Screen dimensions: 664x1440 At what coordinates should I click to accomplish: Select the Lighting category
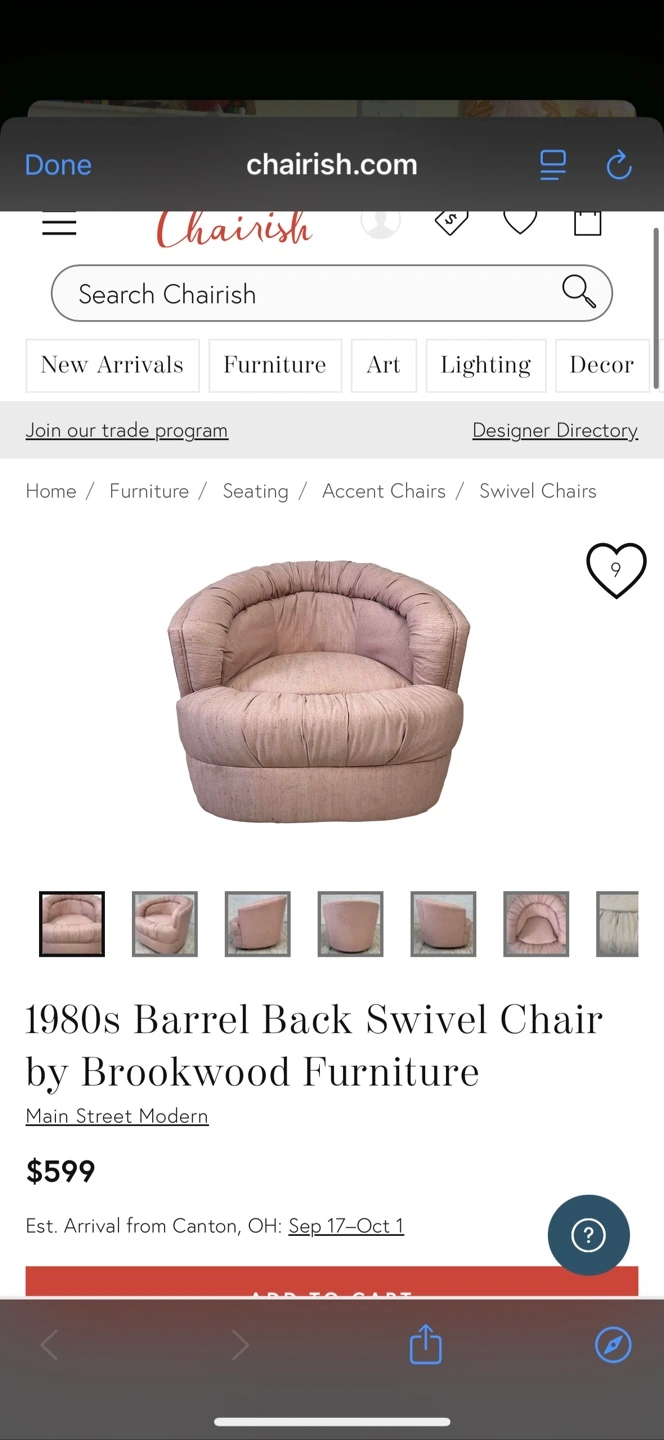click(x=485, y=365)
